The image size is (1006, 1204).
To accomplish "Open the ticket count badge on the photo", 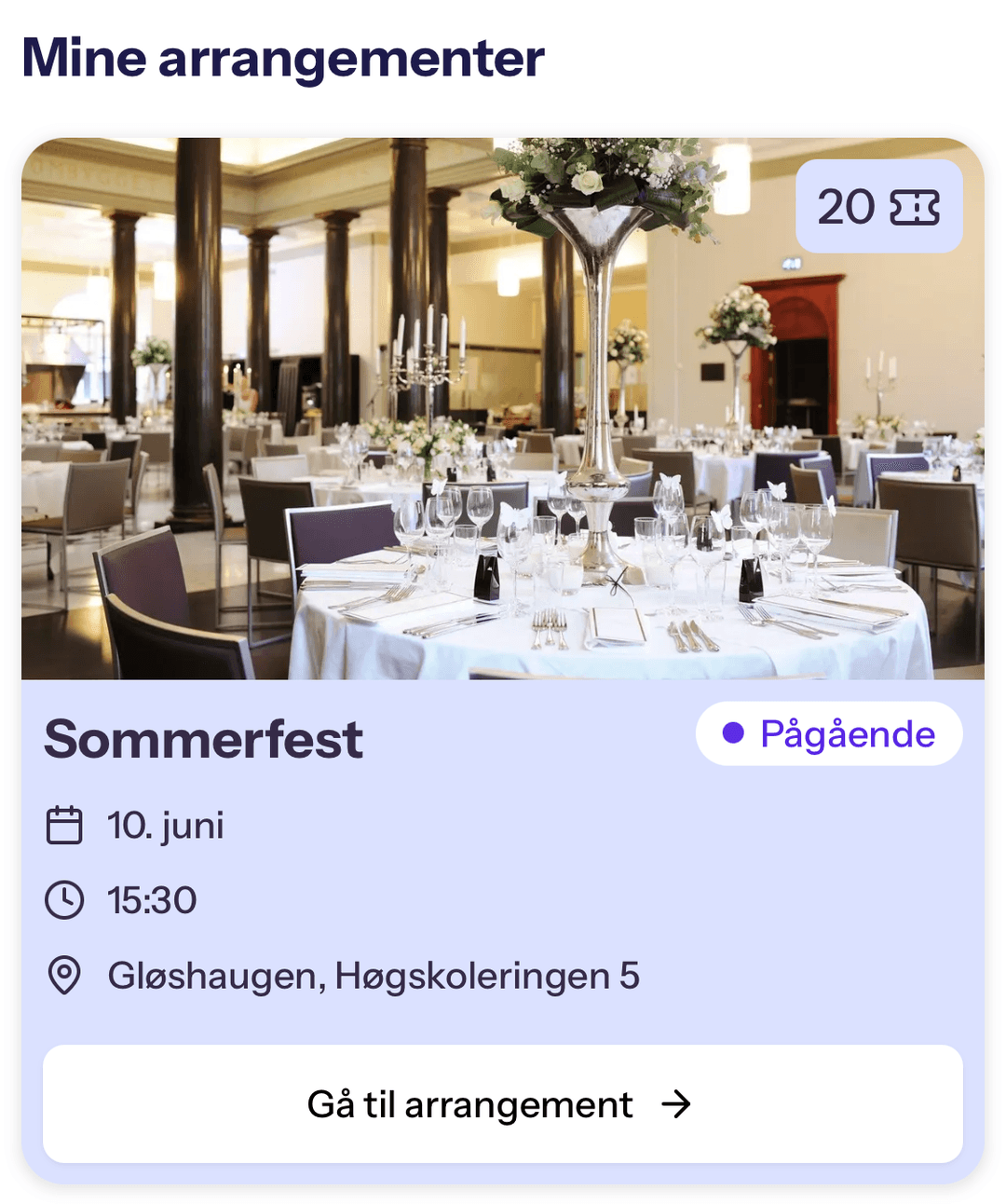I will pyautogui.click(x=879, y=207).
